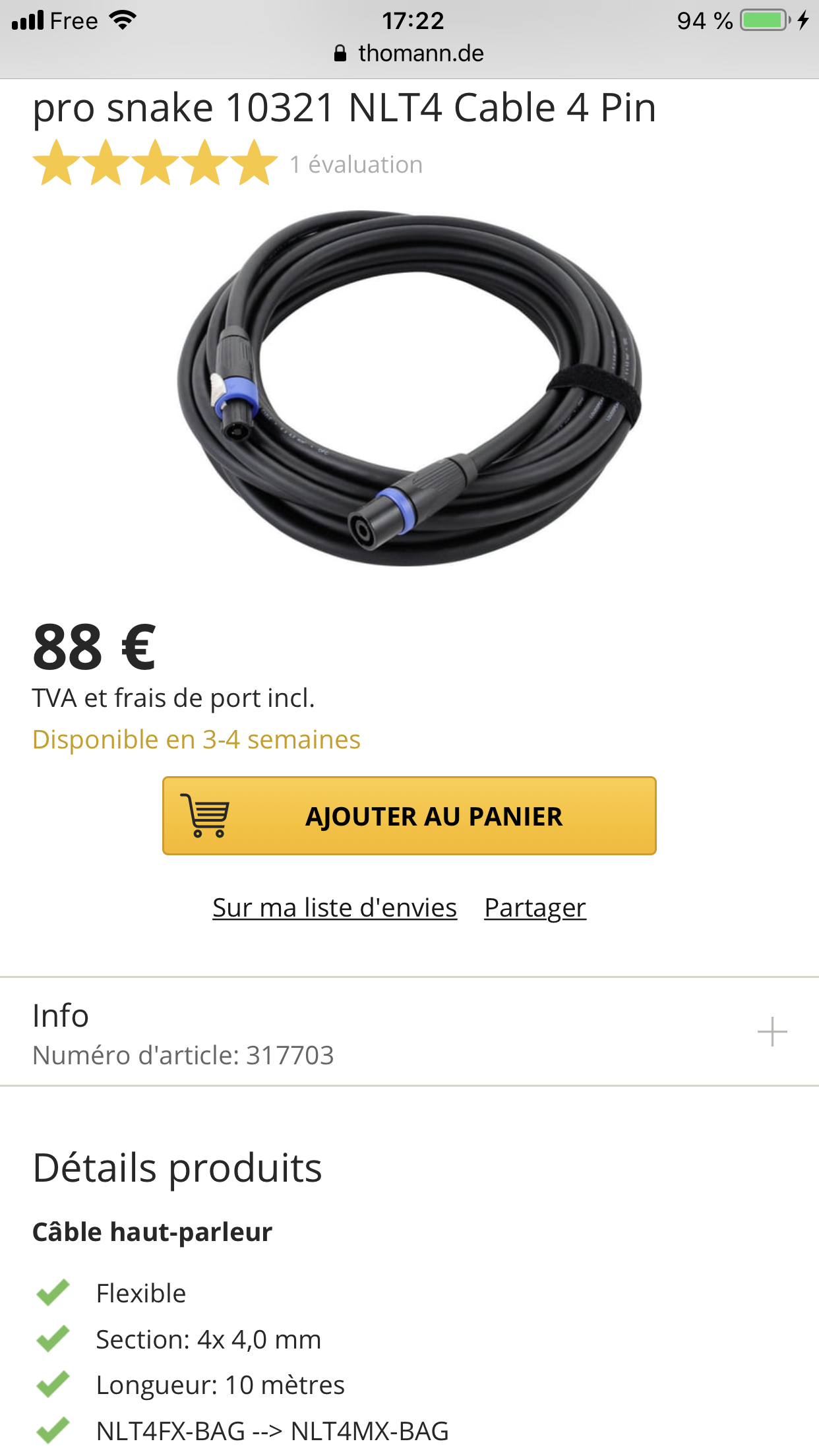View the pro snake cable product image
819x1456 pixels.
pyautogui.click(x=409, y=388)
